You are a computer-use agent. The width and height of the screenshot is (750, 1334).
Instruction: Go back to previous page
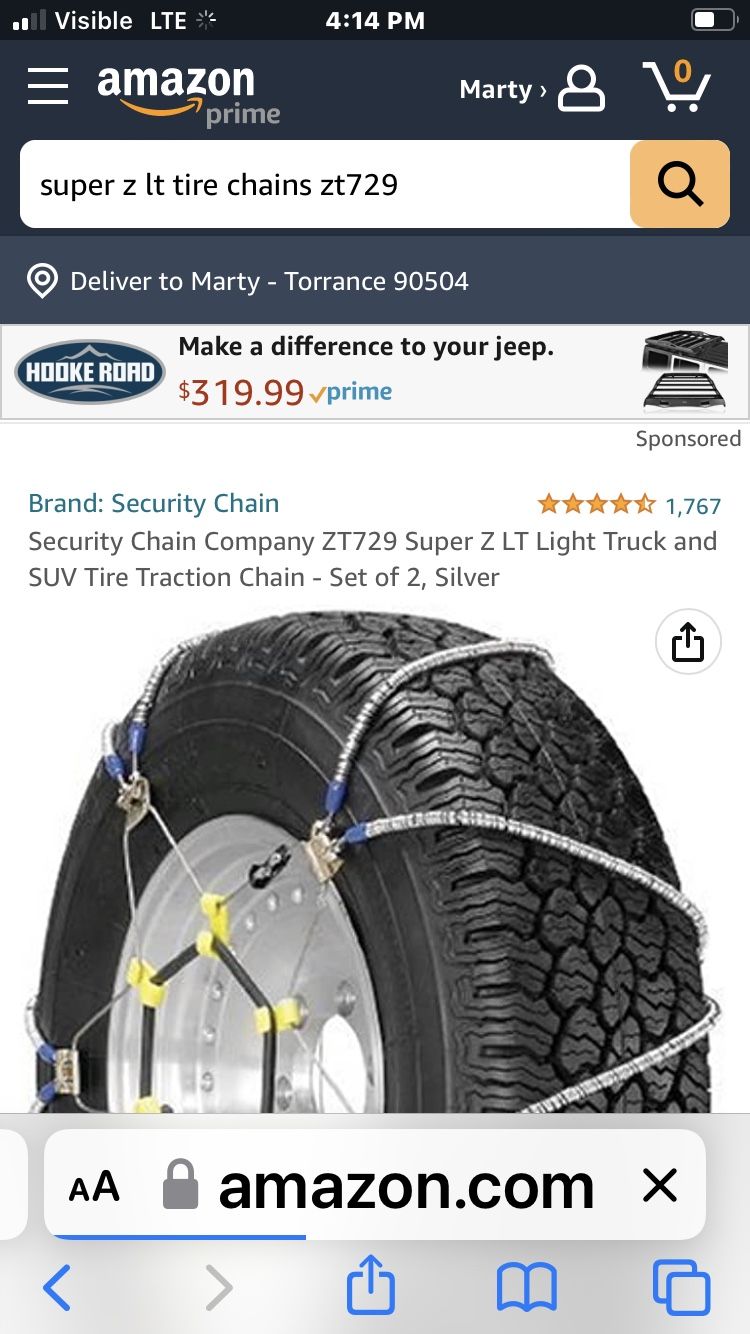(56, 1287)
